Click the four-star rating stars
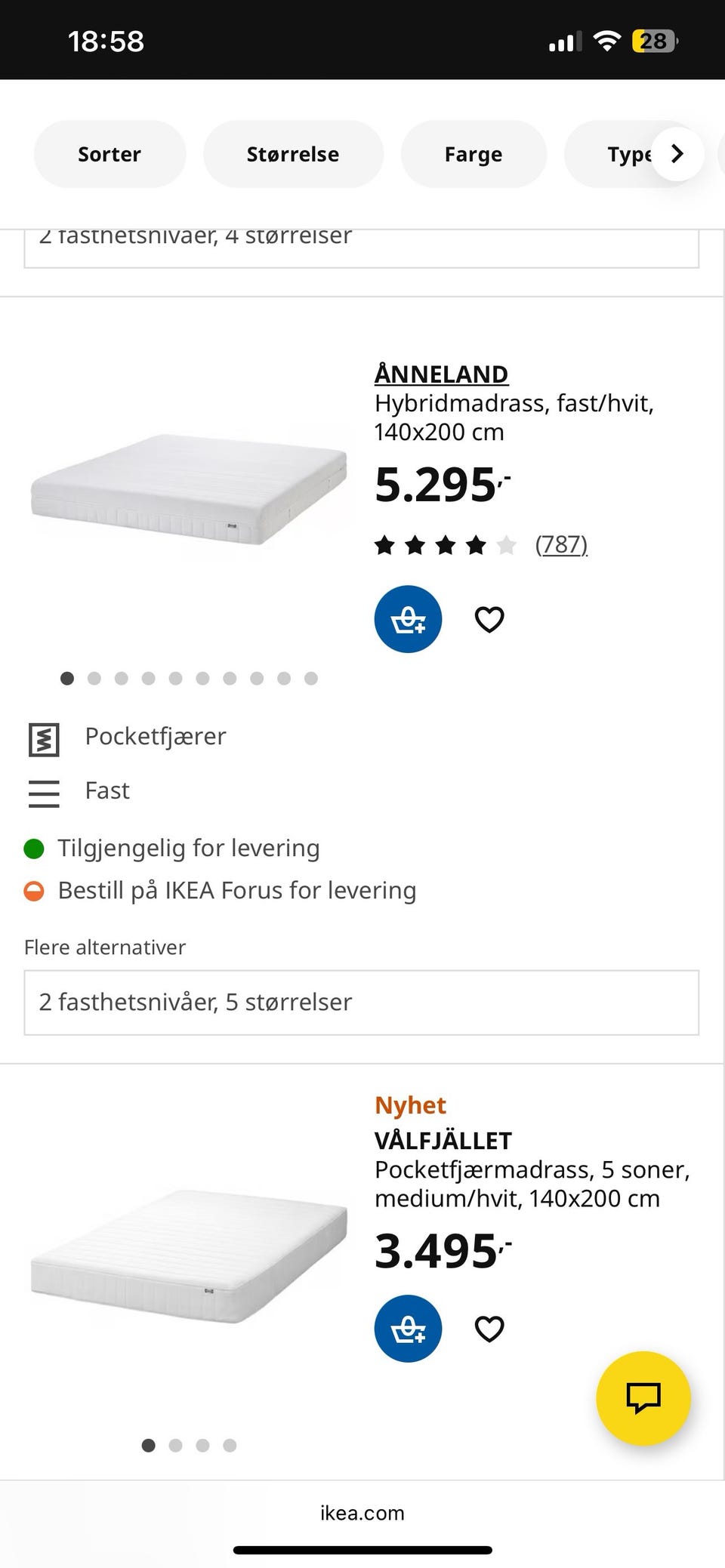The height and width of the screenshot is (1568, 725). [443, 544]
